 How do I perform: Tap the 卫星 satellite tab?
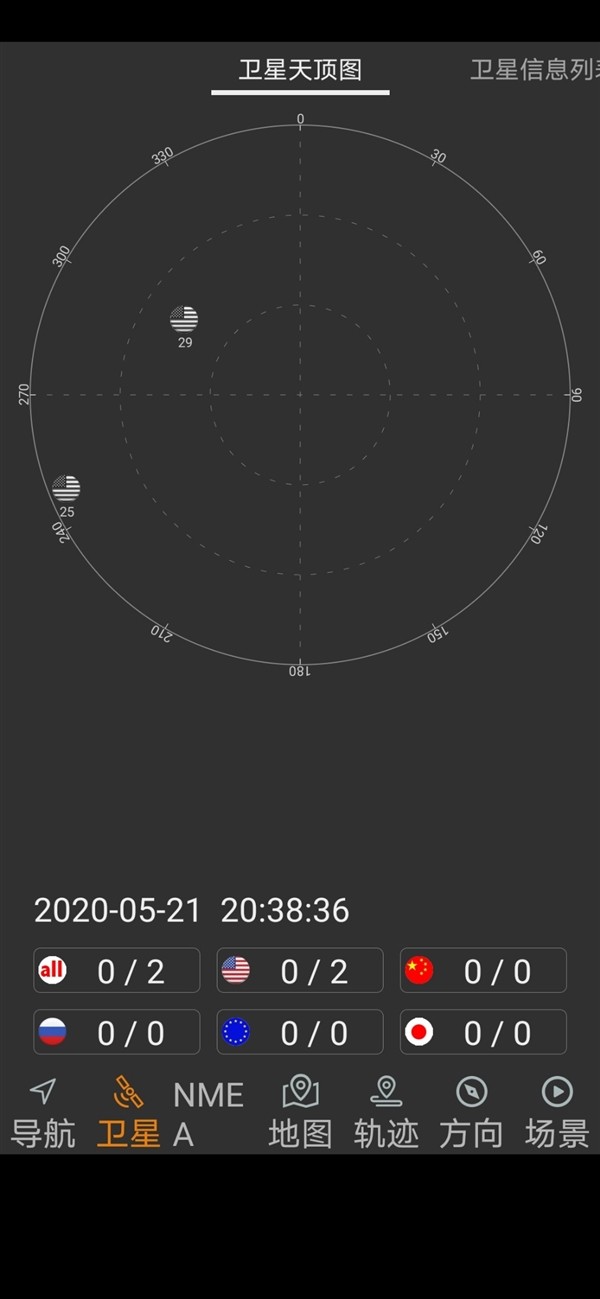tap(128, 1112)
